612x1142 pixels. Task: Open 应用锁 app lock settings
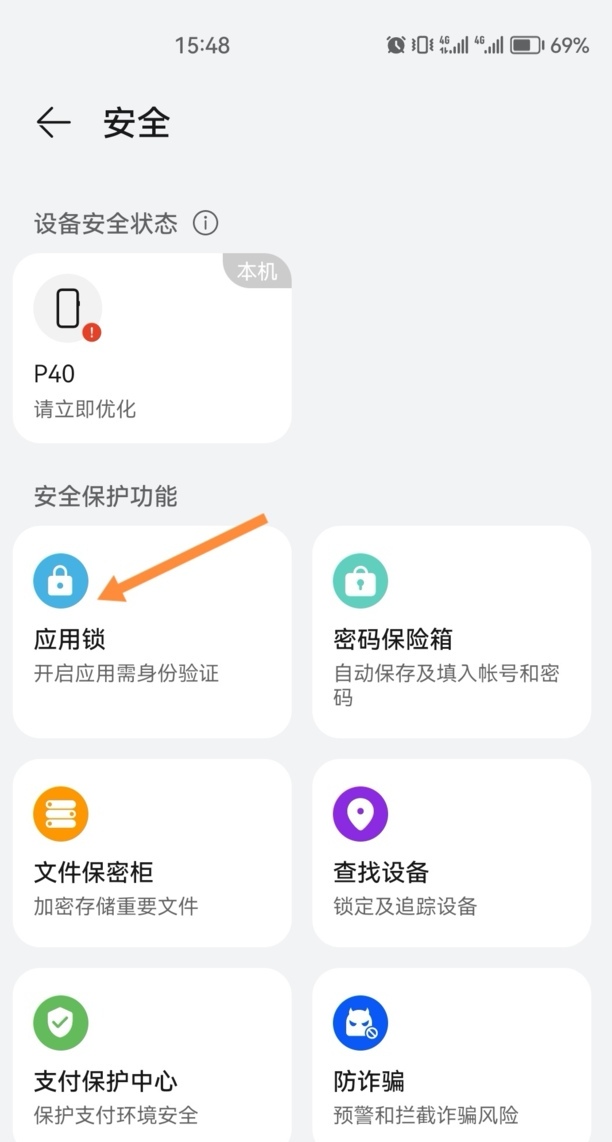point(152,632)
